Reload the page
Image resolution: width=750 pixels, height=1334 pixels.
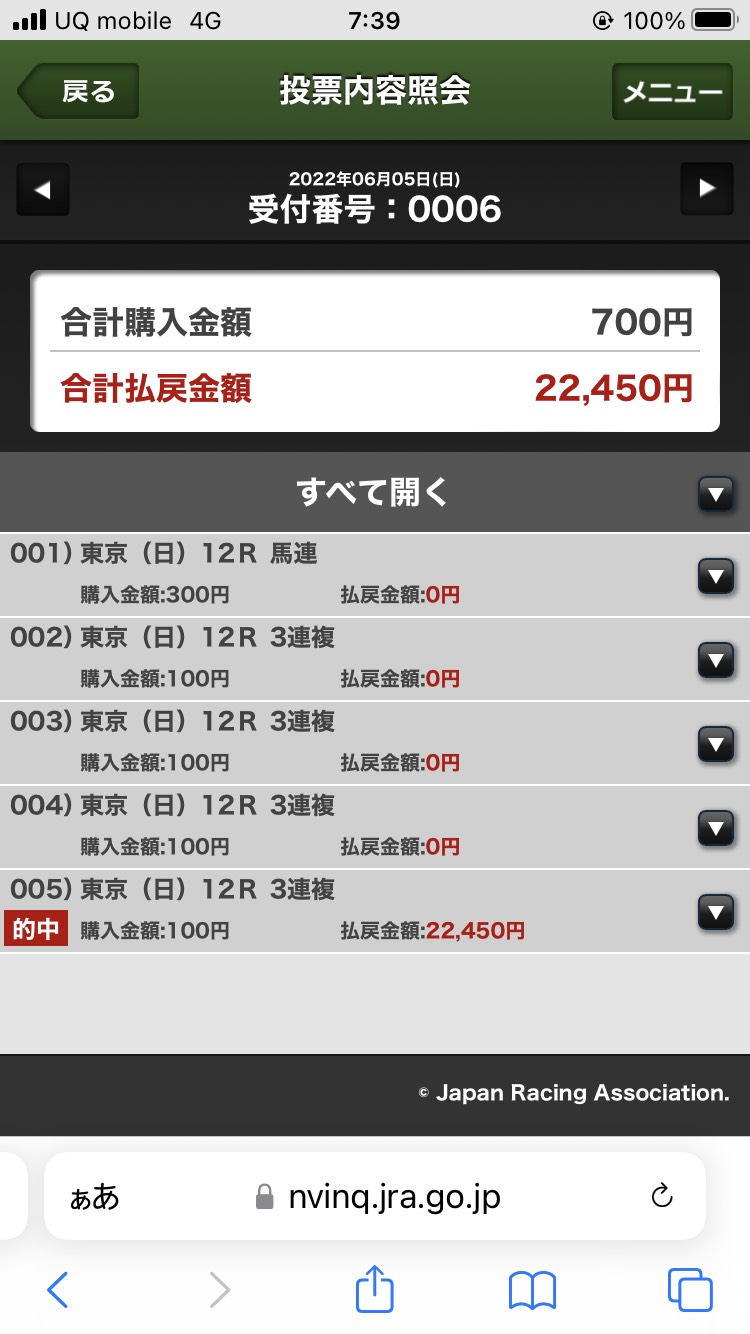point(661,1196)
